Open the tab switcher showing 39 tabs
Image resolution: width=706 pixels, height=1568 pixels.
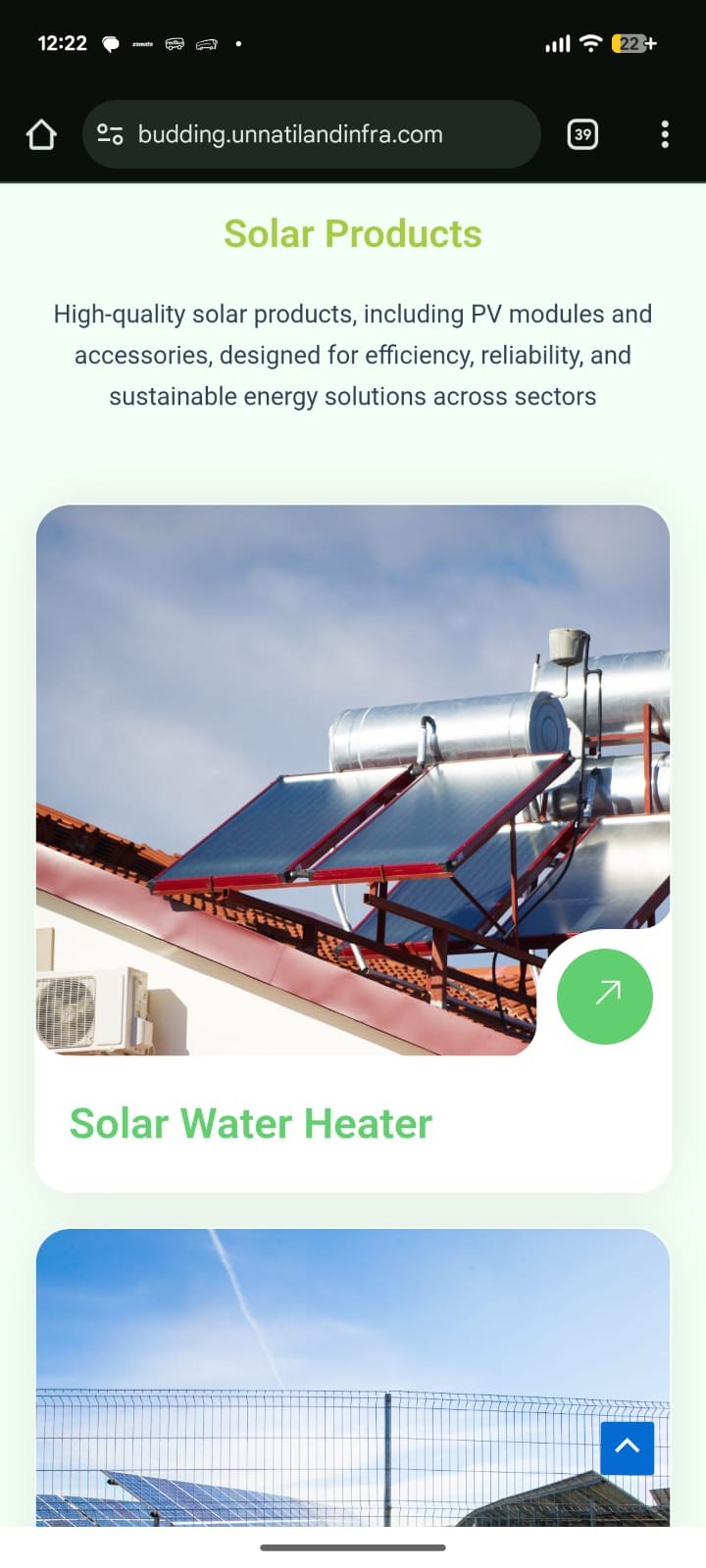[x=582, y=134]
